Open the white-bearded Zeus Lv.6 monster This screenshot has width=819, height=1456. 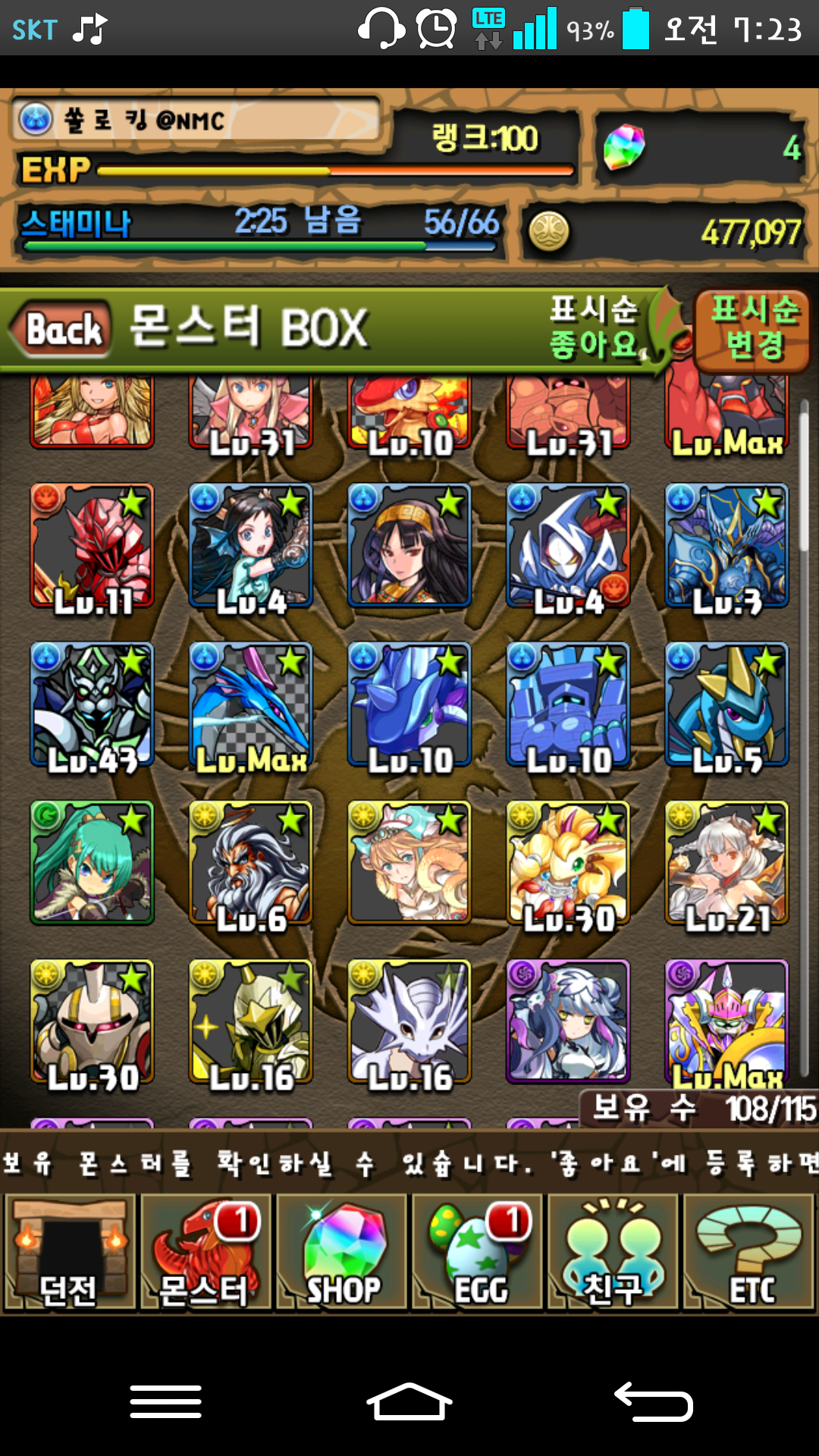(x=251, y=863)
